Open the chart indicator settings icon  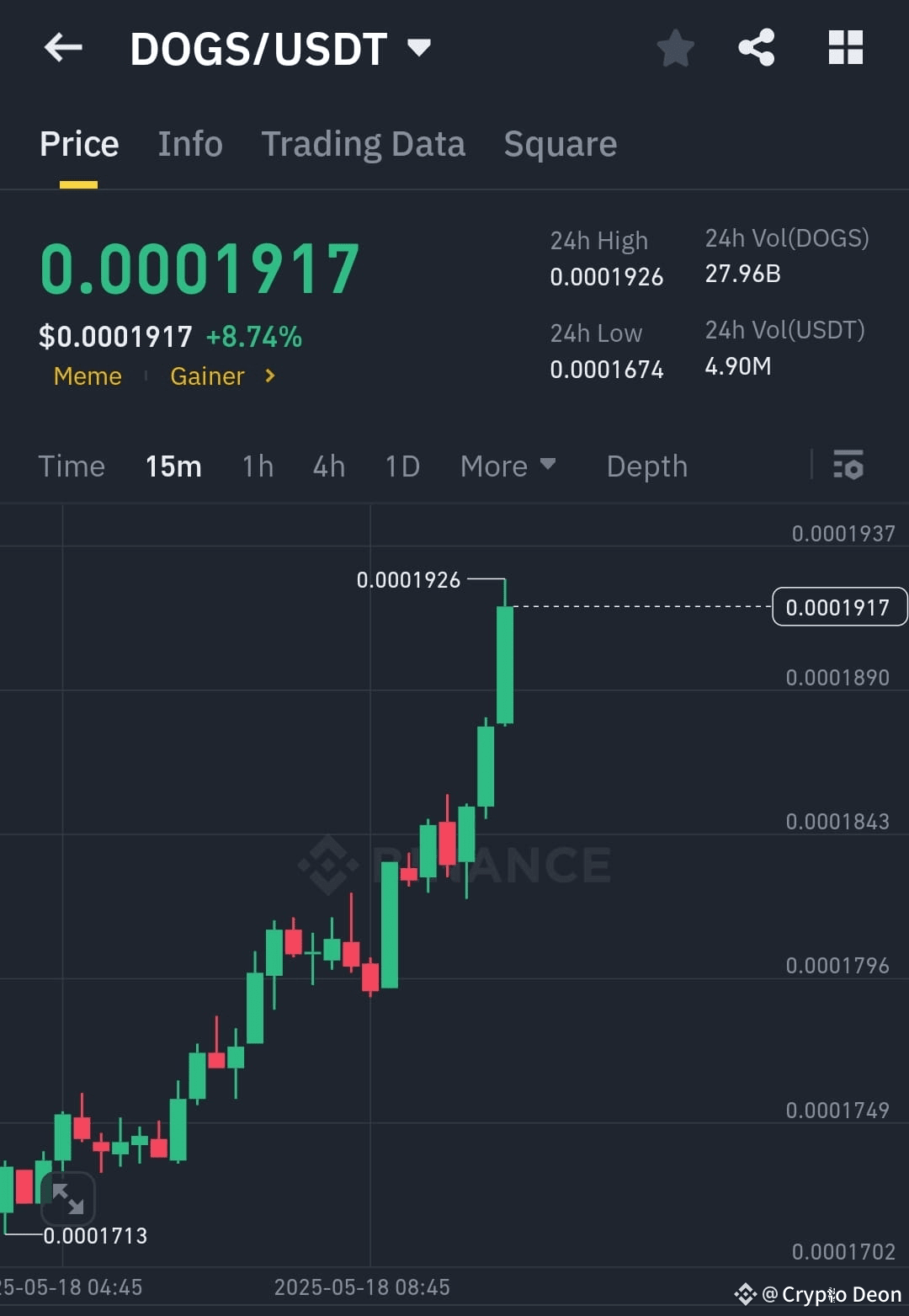click(x=848, y=466)
